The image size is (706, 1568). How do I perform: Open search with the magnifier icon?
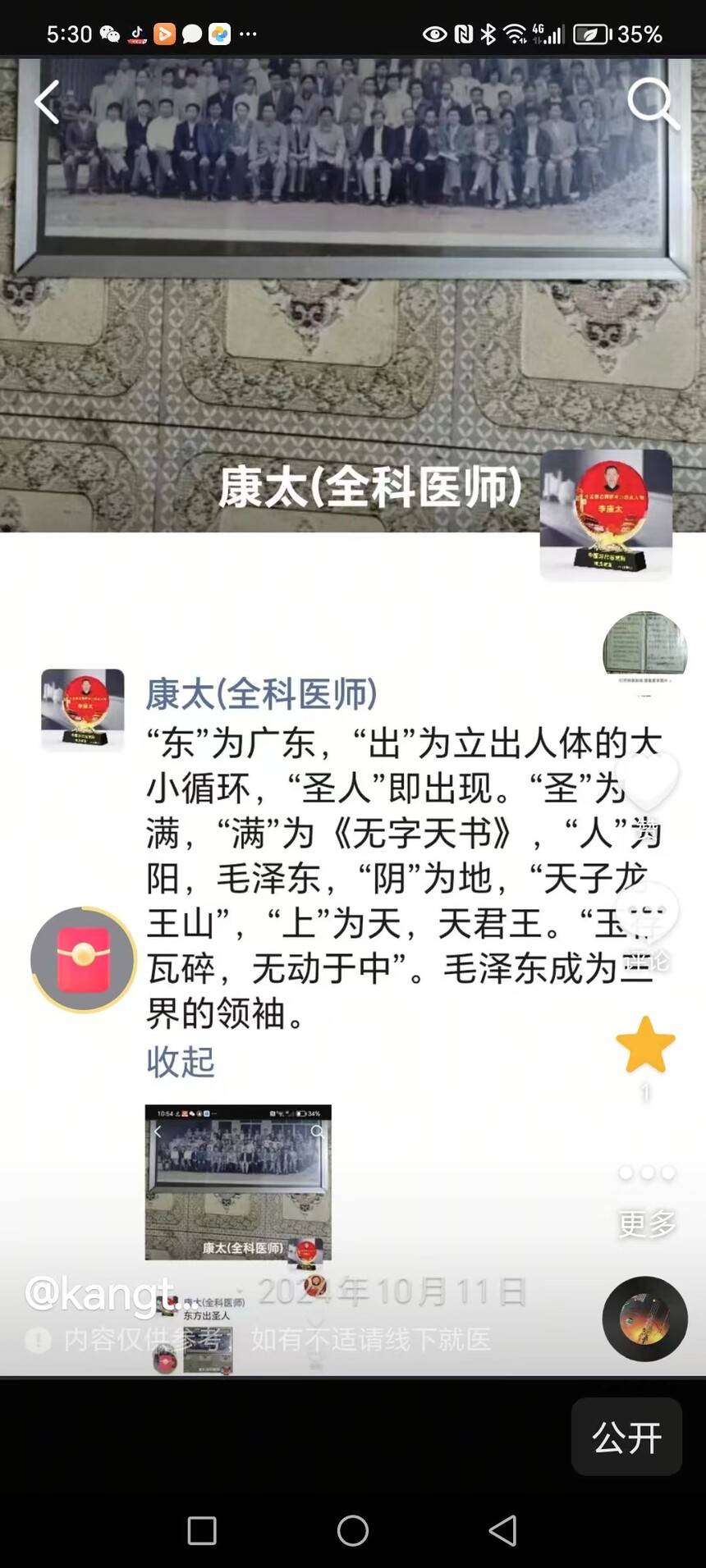(x=652, y=103)
